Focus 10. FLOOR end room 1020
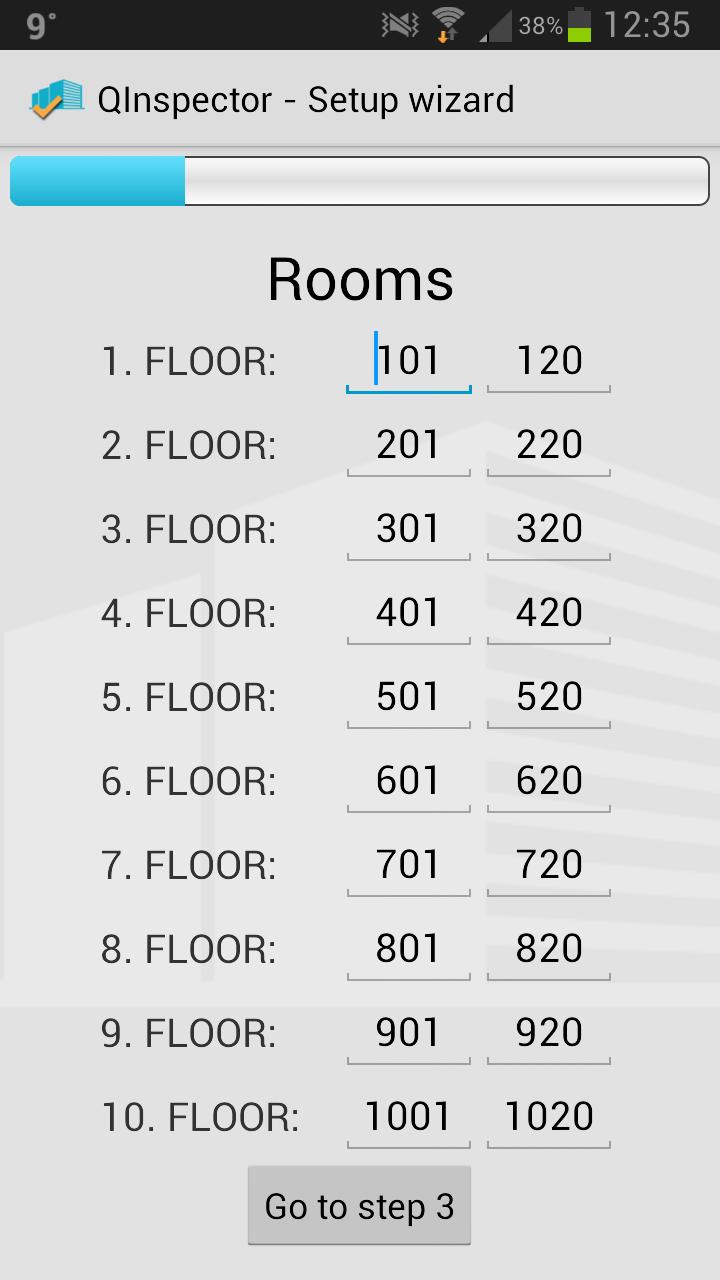Screen dimensions: 720x1280 click(x=548, y=1117)
